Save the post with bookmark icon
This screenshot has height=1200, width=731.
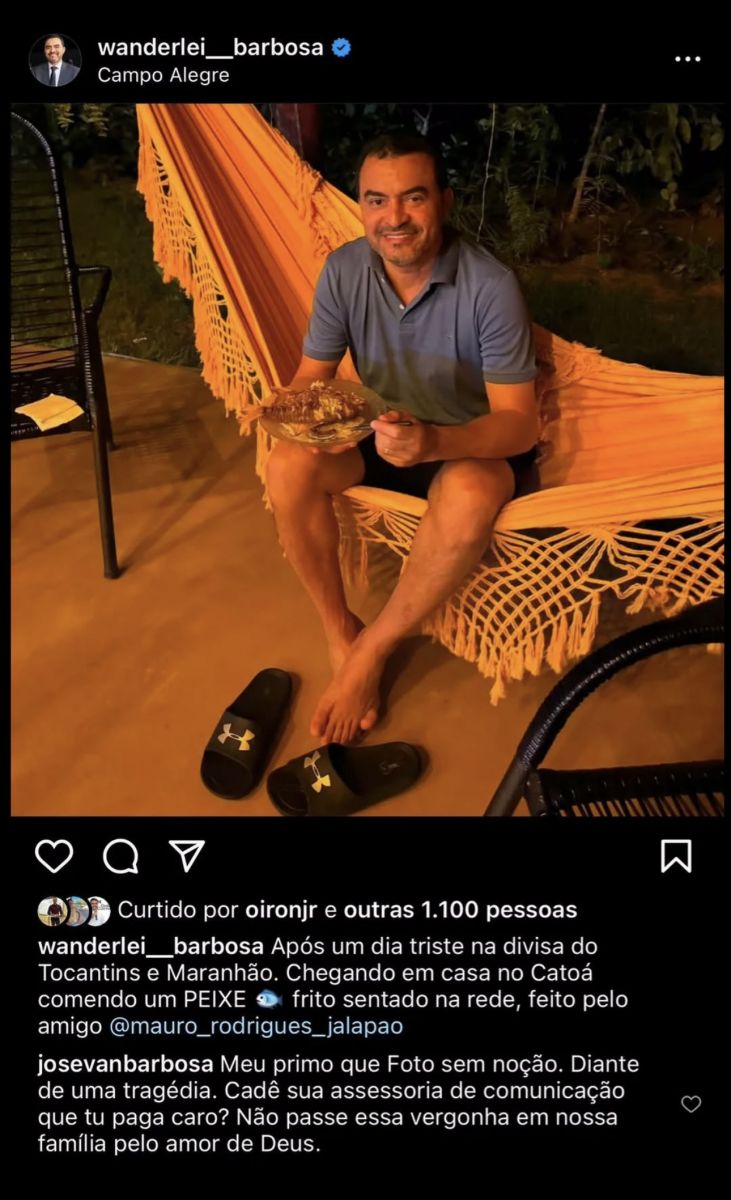[x=676, y=856]
